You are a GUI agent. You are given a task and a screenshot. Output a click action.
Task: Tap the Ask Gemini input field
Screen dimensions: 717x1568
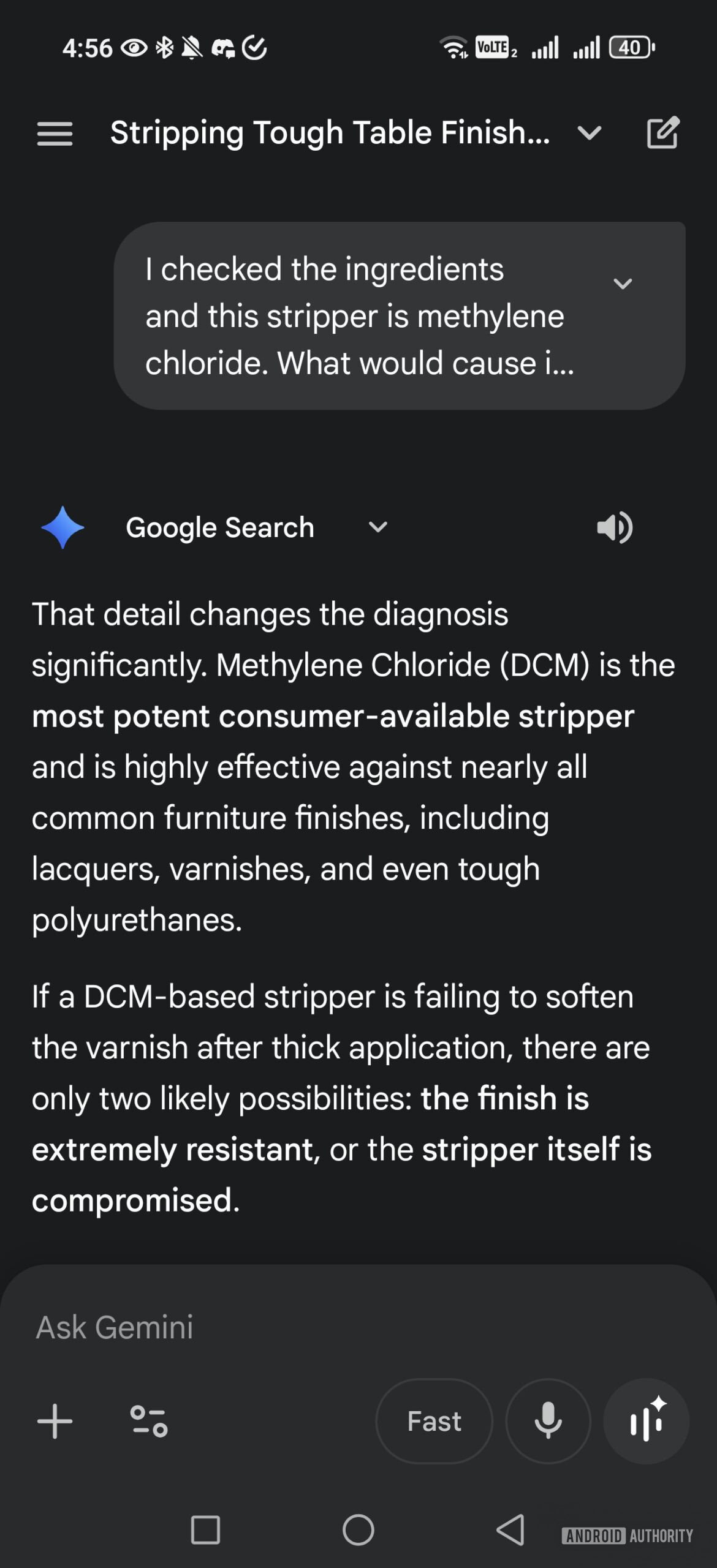click(245, 1328)
